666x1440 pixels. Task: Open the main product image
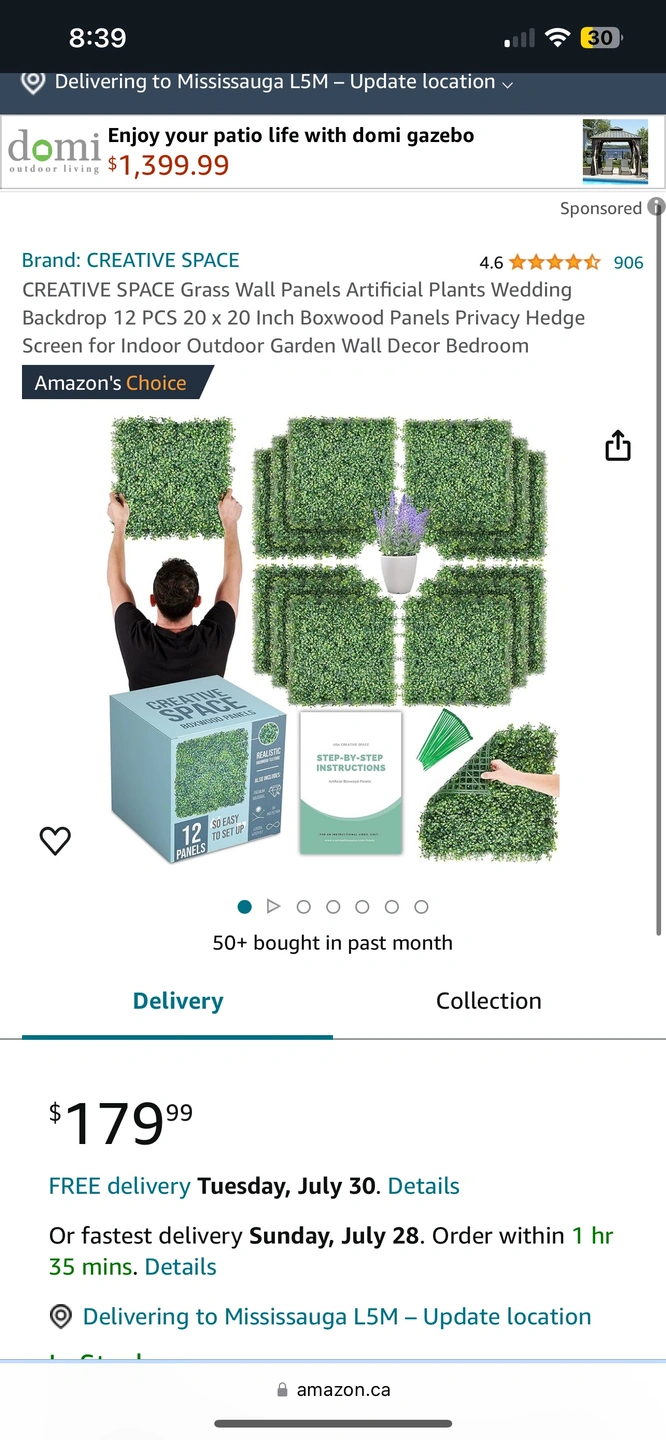pyautogui.click(x=332, y=640)
